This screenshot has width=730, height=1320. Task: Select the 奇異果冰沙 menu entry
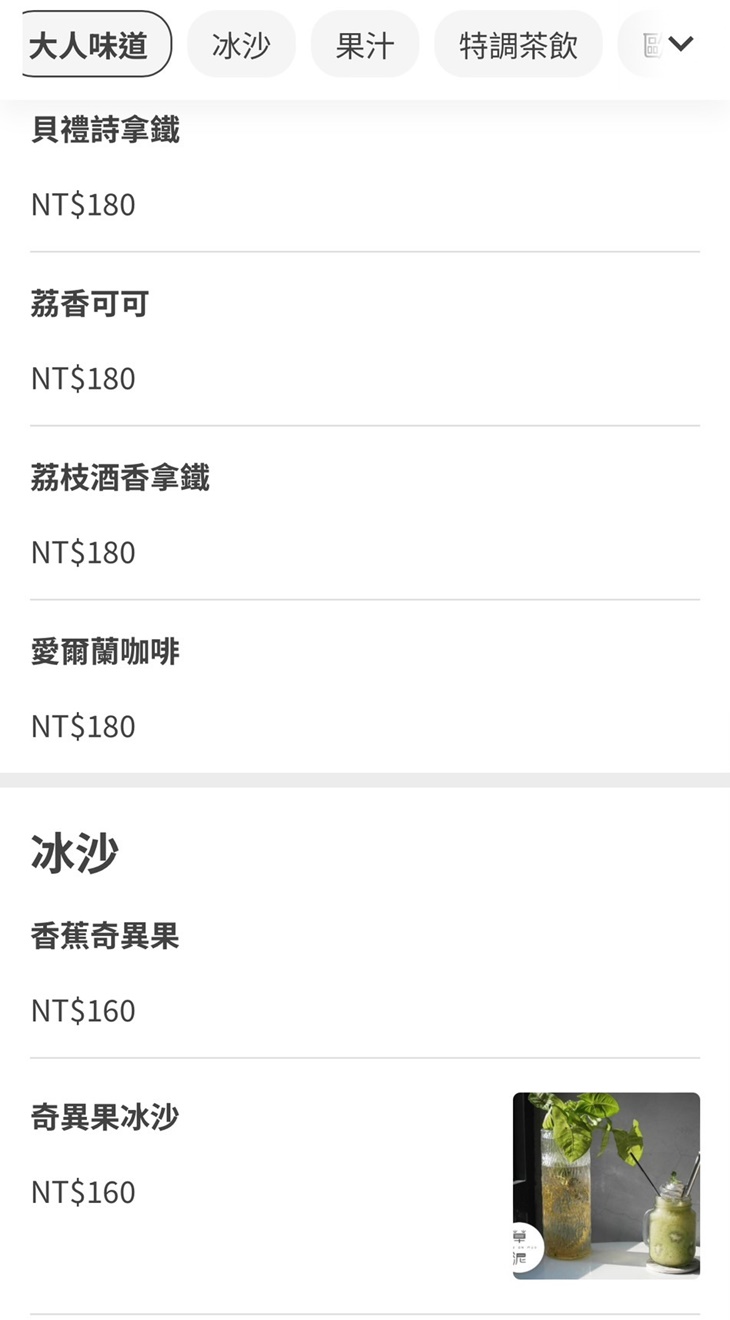pos(104,1117)
